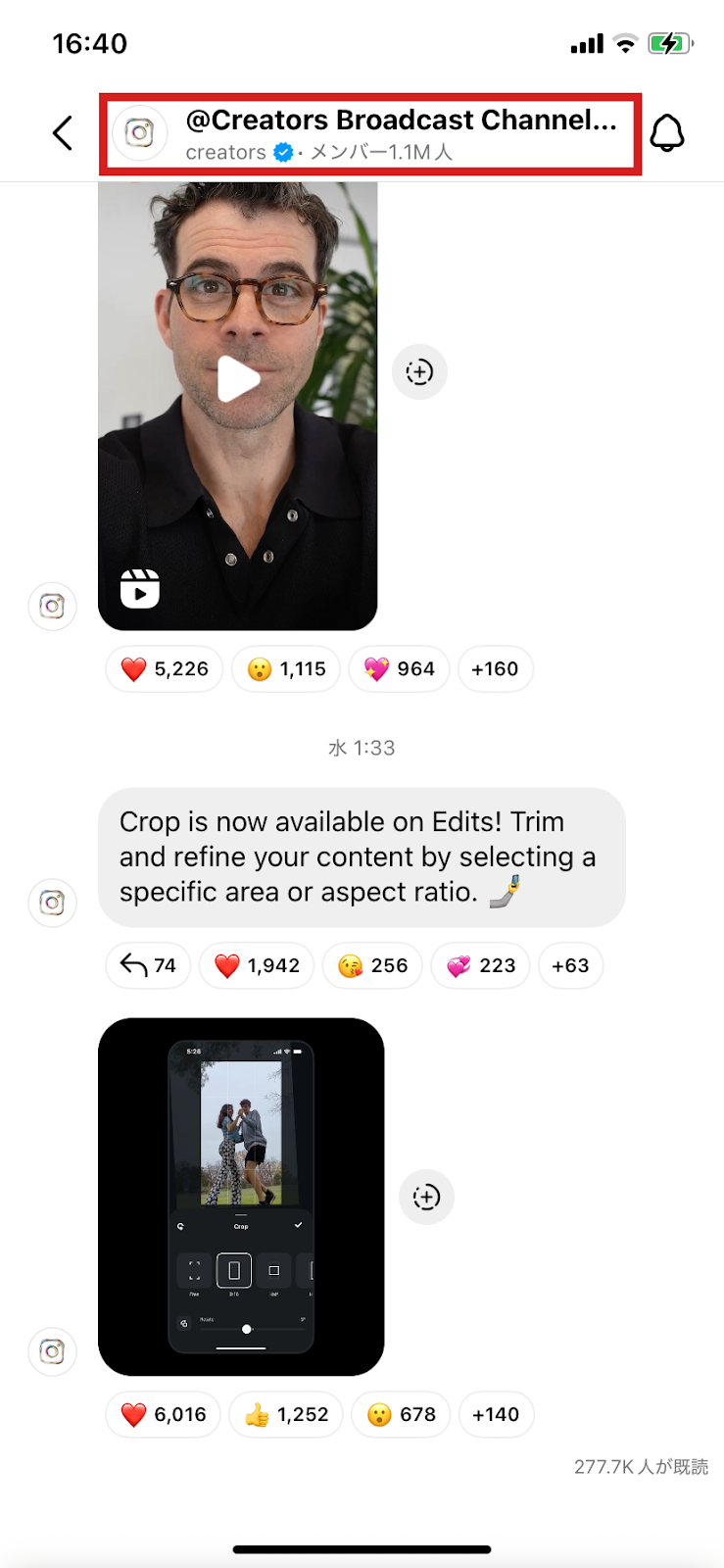Show the +140 more reactions
This screenshot has height=1568, width=724.
click(x=496, y=1414)
